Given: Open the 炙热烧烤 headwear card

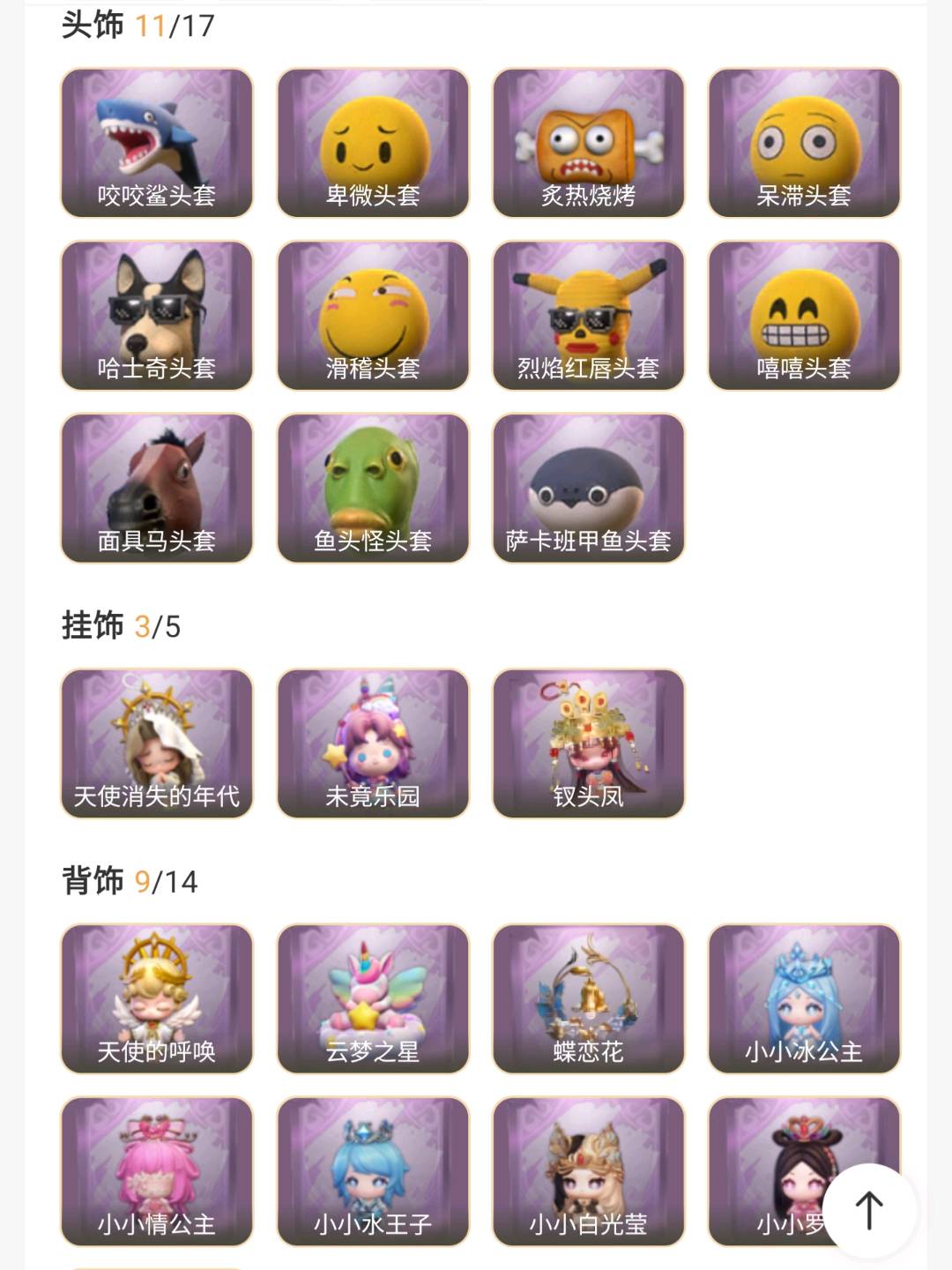Looking at the screenshot, I should pyautogui.click(x=588, y=143).
